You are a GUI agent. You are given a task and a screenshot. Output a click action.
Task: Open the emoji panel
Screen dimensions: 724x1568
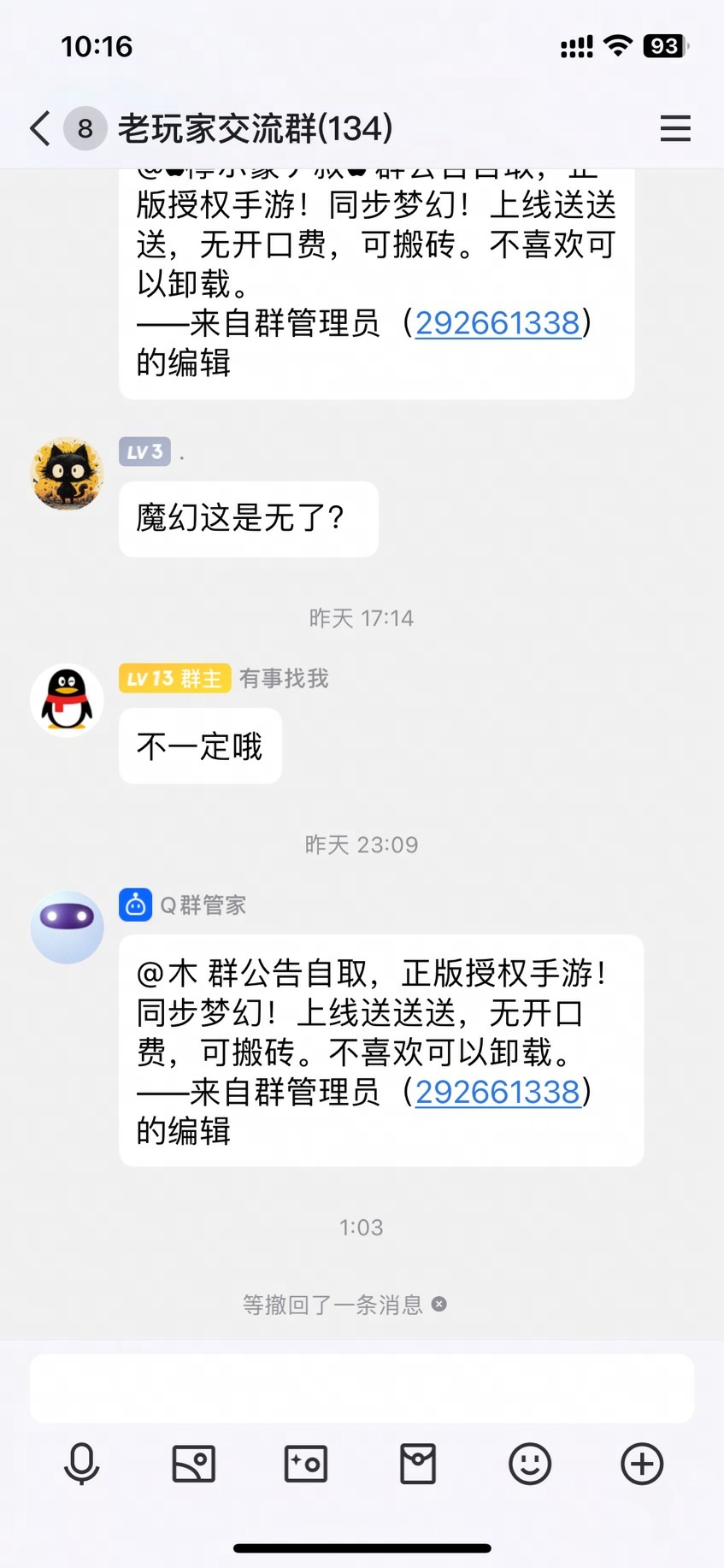530,1464
